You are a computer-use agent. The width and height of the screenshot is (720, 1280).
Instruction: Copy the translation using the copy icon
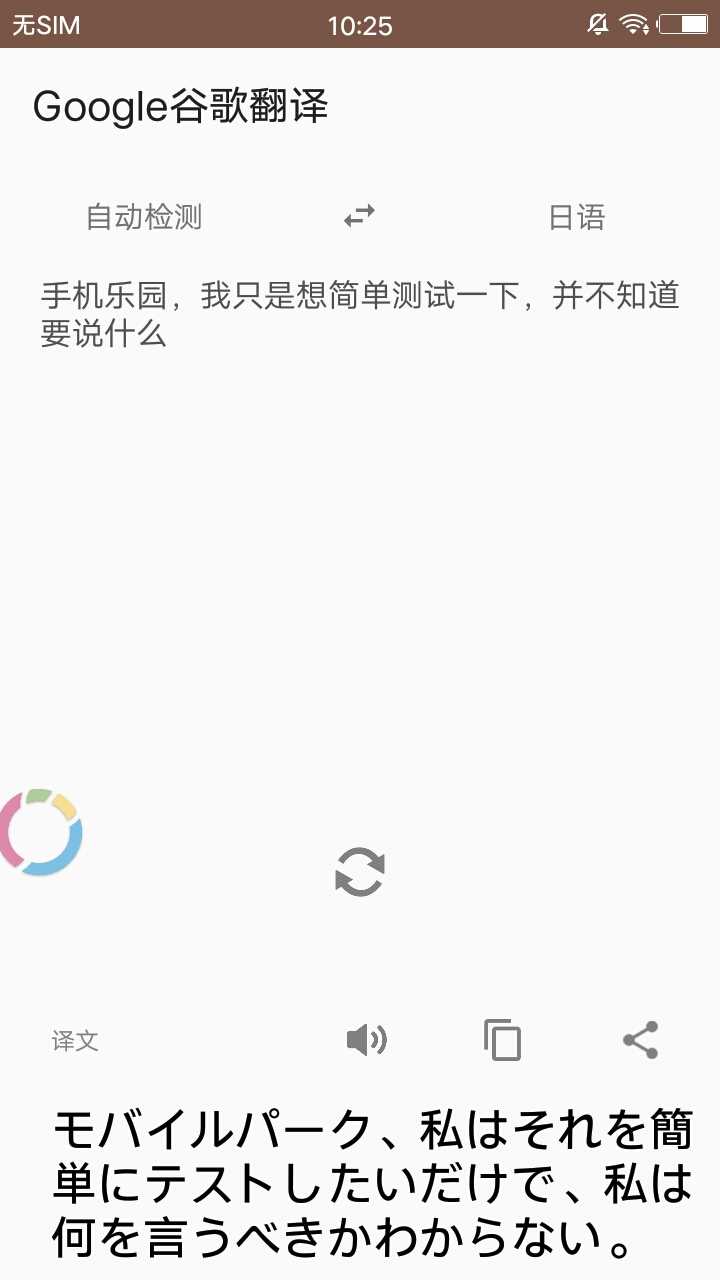pyautogui.click(x=502, y=1040)
